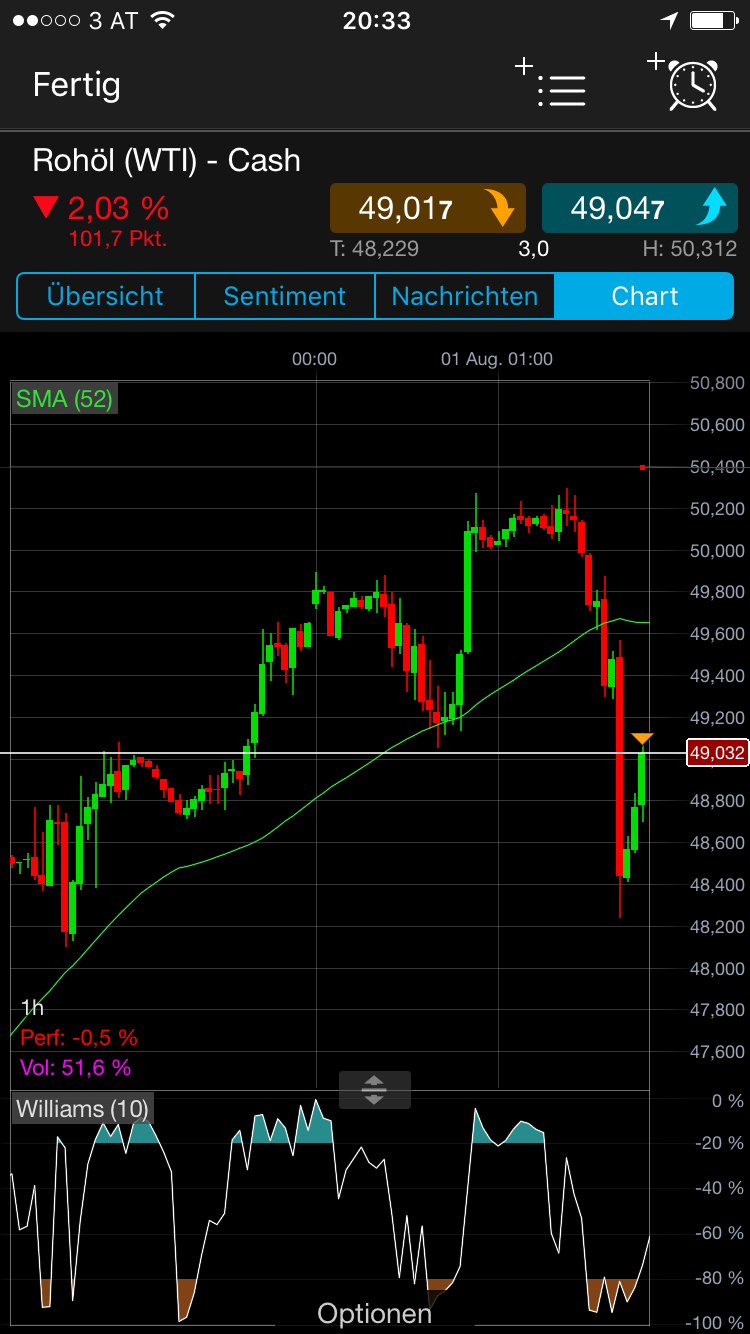
Task: Open the Nachrichten tab
Action: 464,296
